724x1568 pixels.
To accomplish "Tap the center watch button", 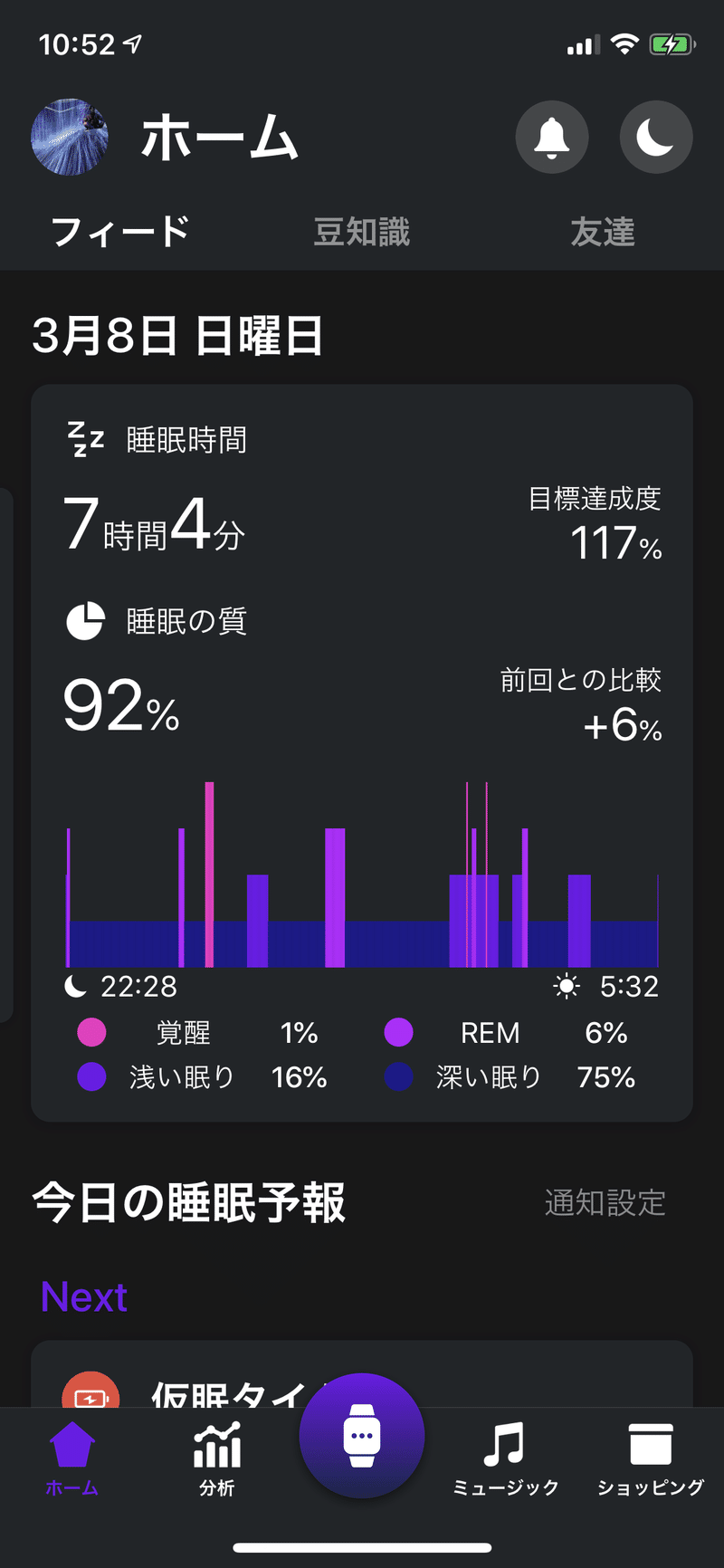I will (362, 1436).
